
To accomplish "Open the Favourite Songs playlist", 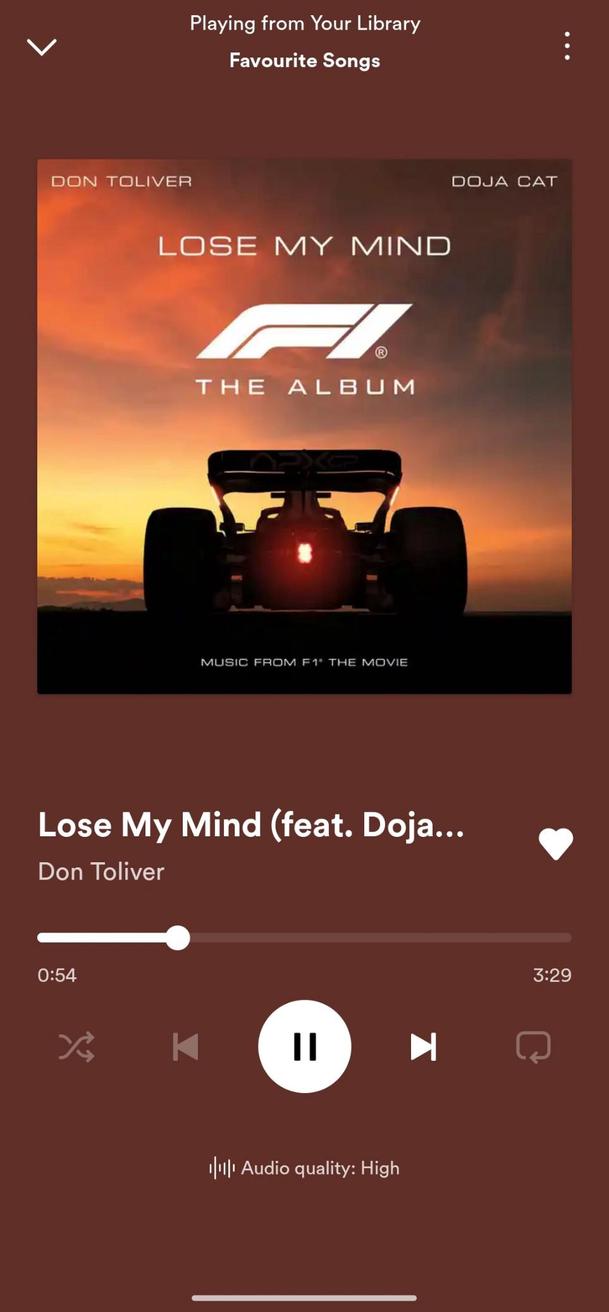I will pos(304,60).
